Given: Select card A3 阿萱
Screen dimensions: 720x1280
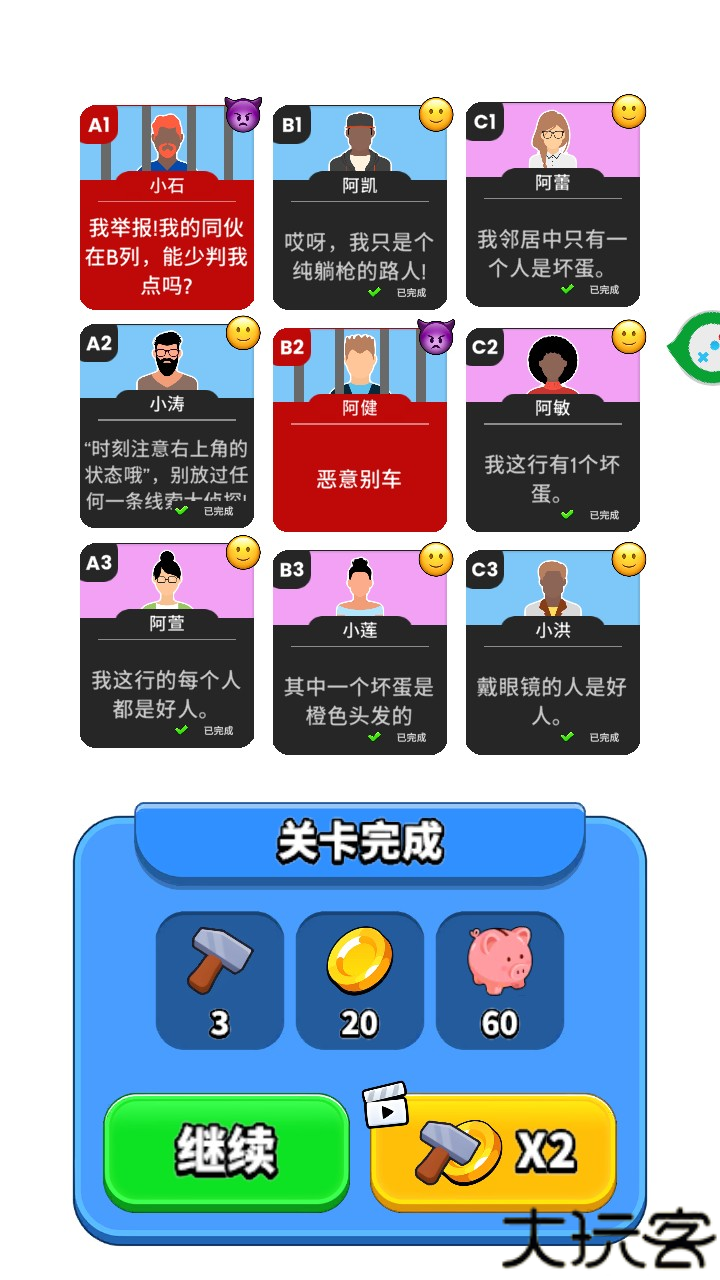Looking at the screenshot, I should tap(167, 646).
